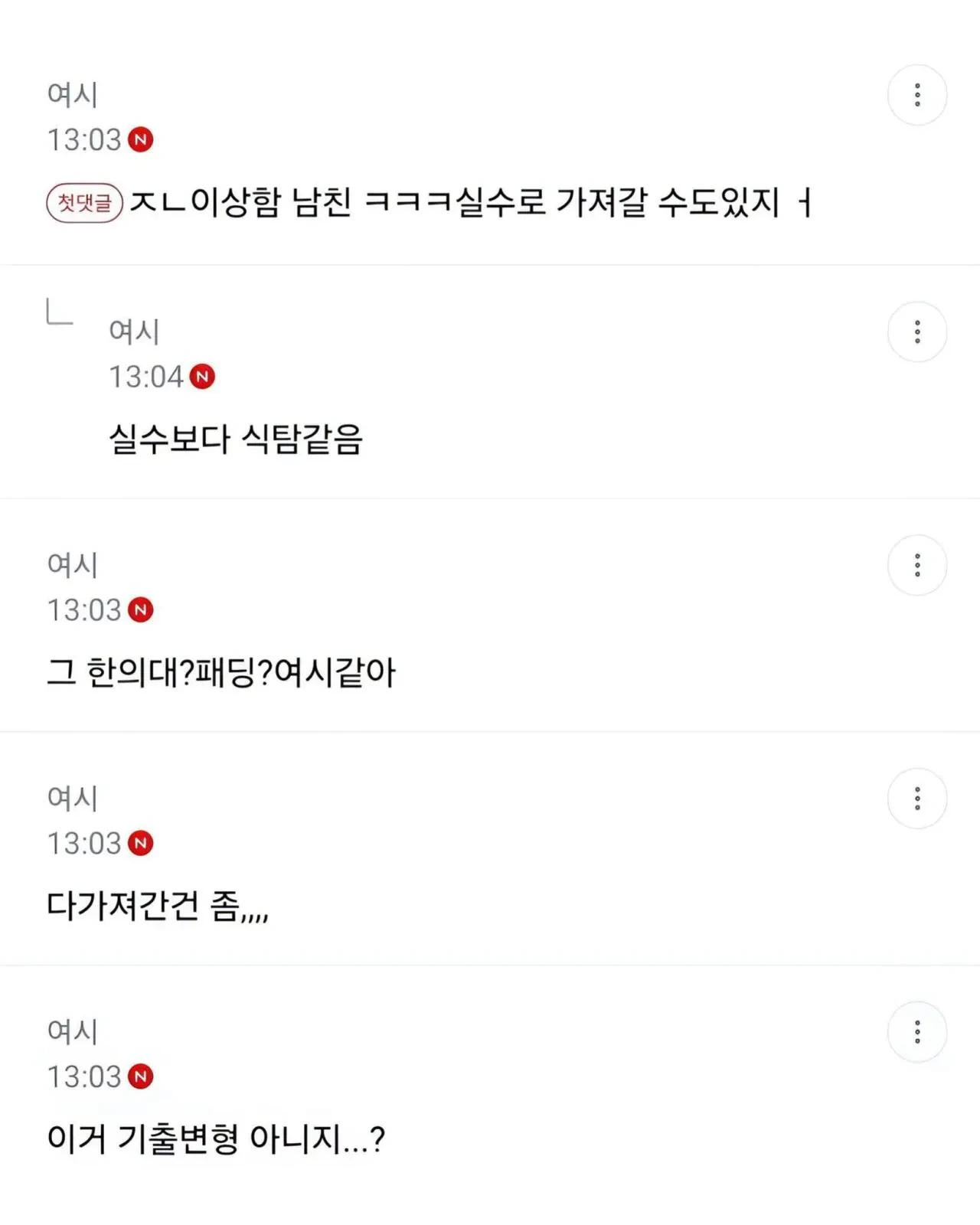Screen dimensions: 980x1225
Task: Tap more options on '그 한의대?패딩?여시같아' comment
Action: 917,566
